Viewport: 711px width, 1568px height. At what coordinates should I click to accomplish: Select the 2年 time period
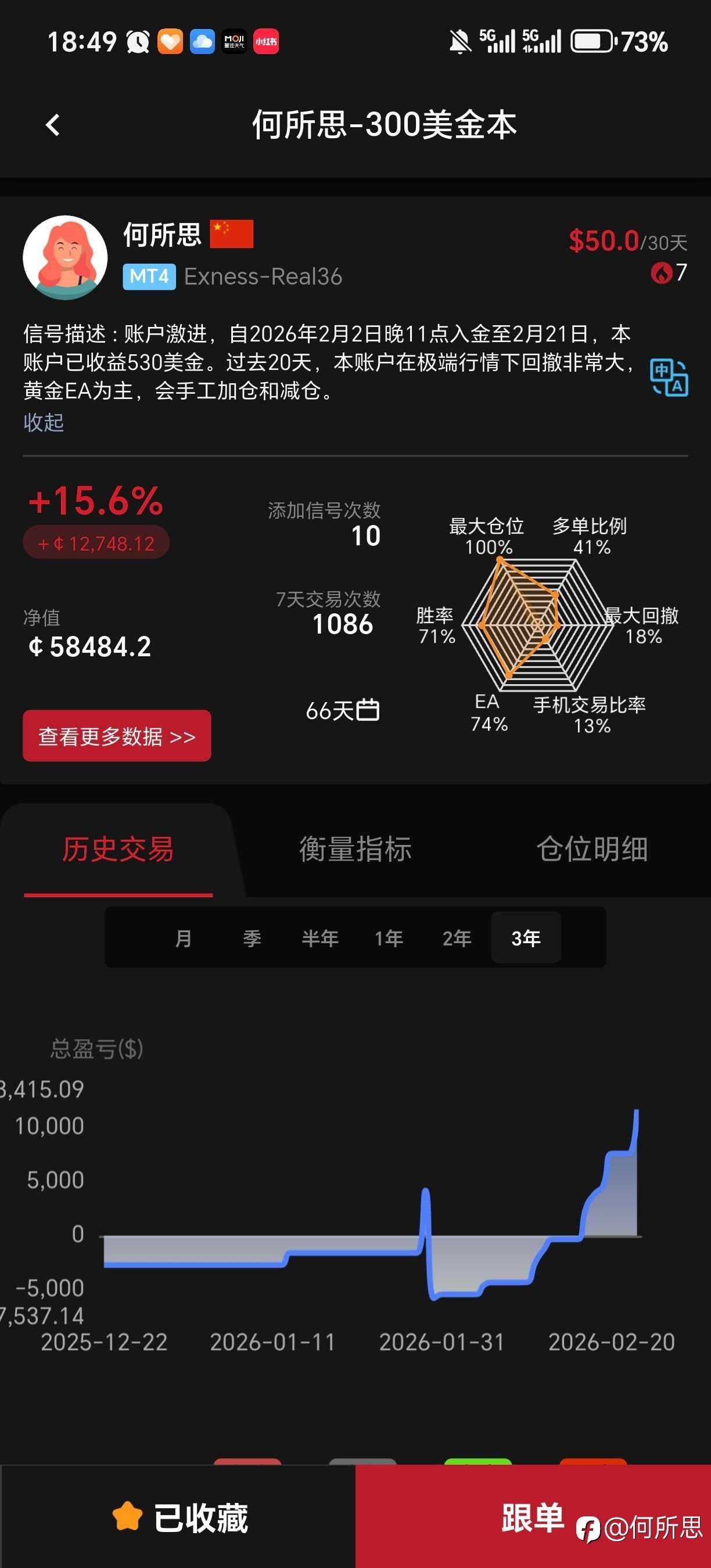click(457, 938)
